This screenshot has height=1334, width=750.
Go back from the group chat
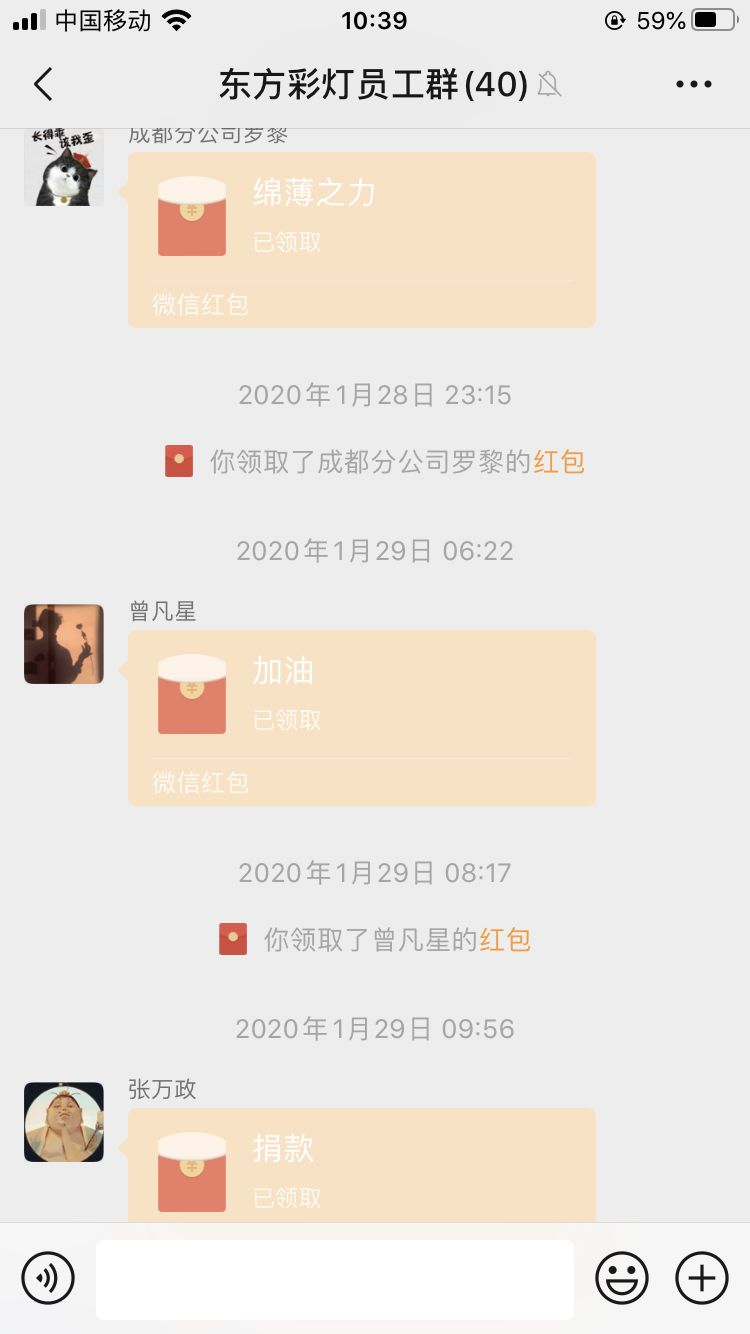click(43, 85)
